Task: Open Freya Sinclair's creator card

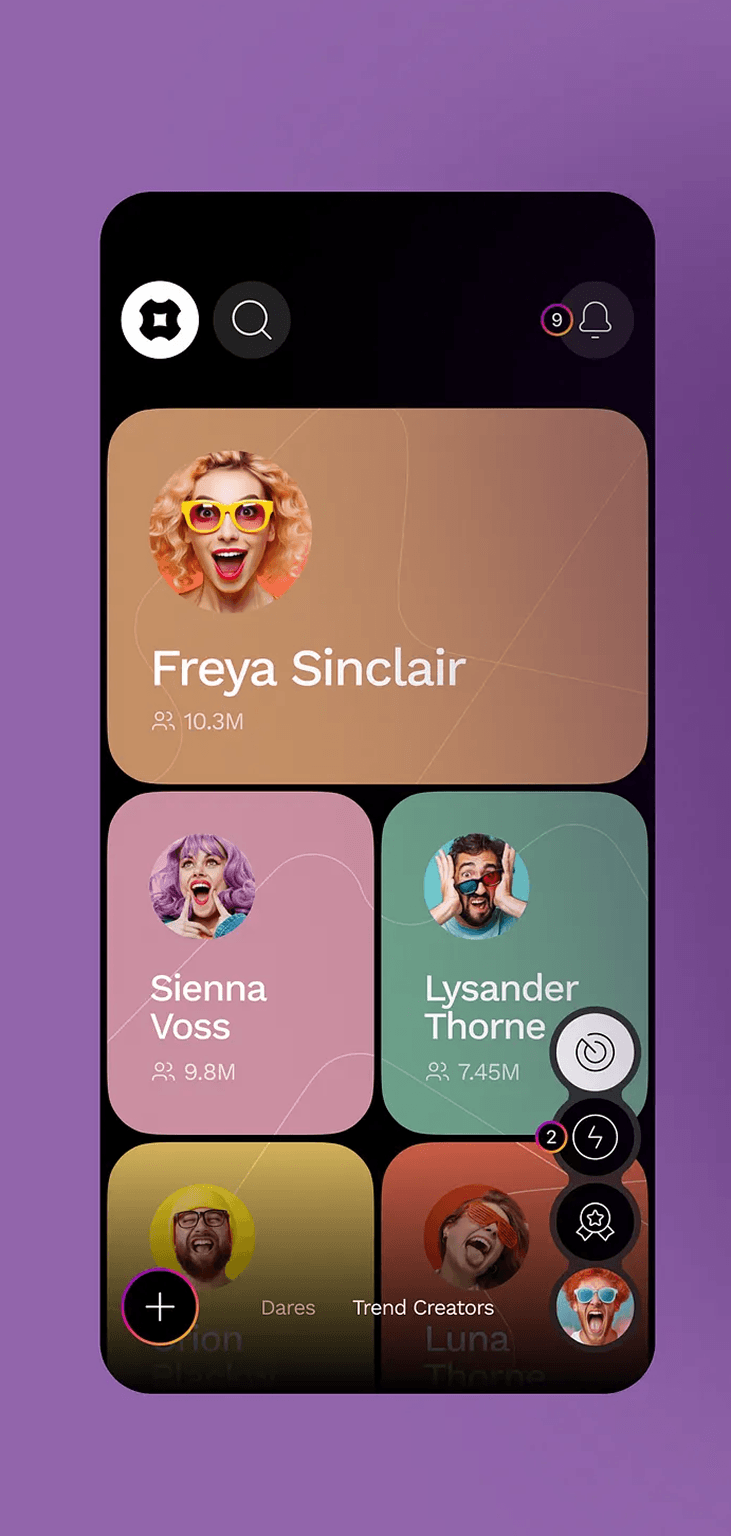Action: 377,596
